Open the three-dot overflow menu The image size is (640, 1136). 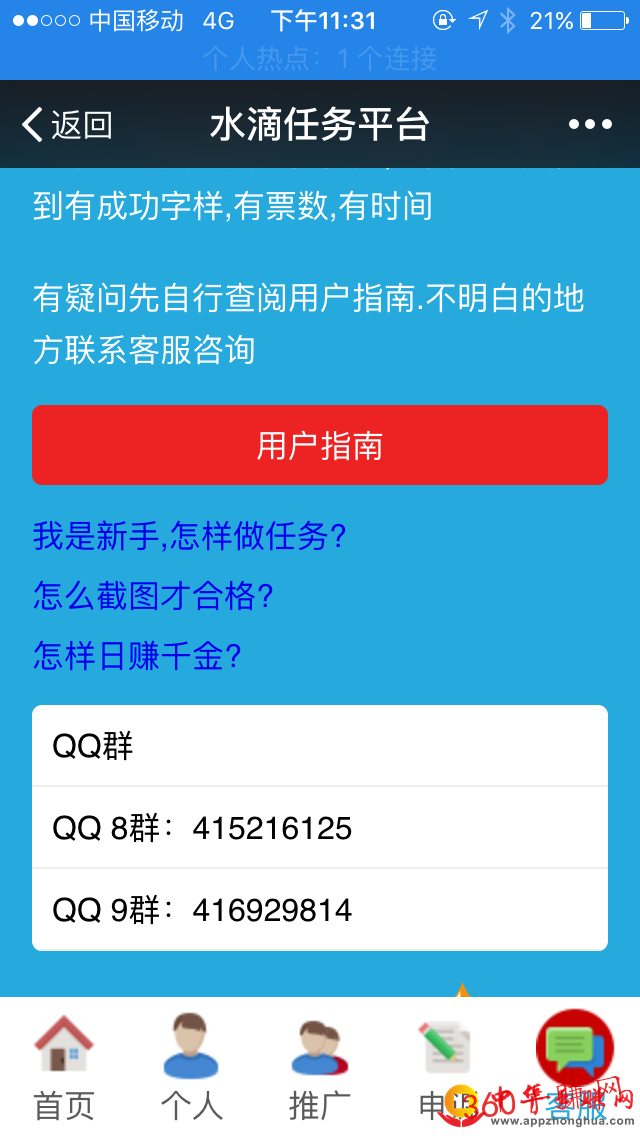tap(590, 125)
